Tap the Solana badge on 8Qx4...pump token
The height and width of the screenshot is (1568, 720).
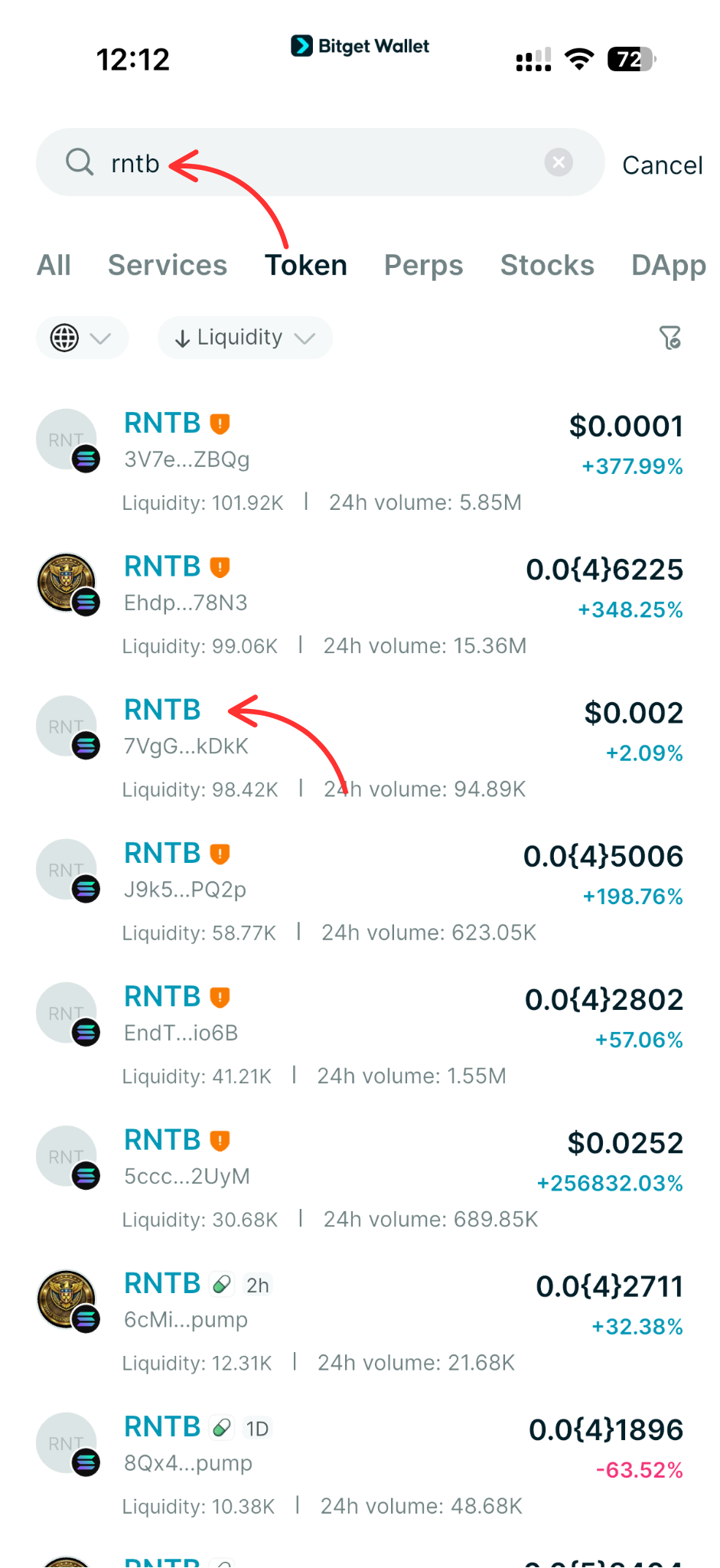[86, 1464]
